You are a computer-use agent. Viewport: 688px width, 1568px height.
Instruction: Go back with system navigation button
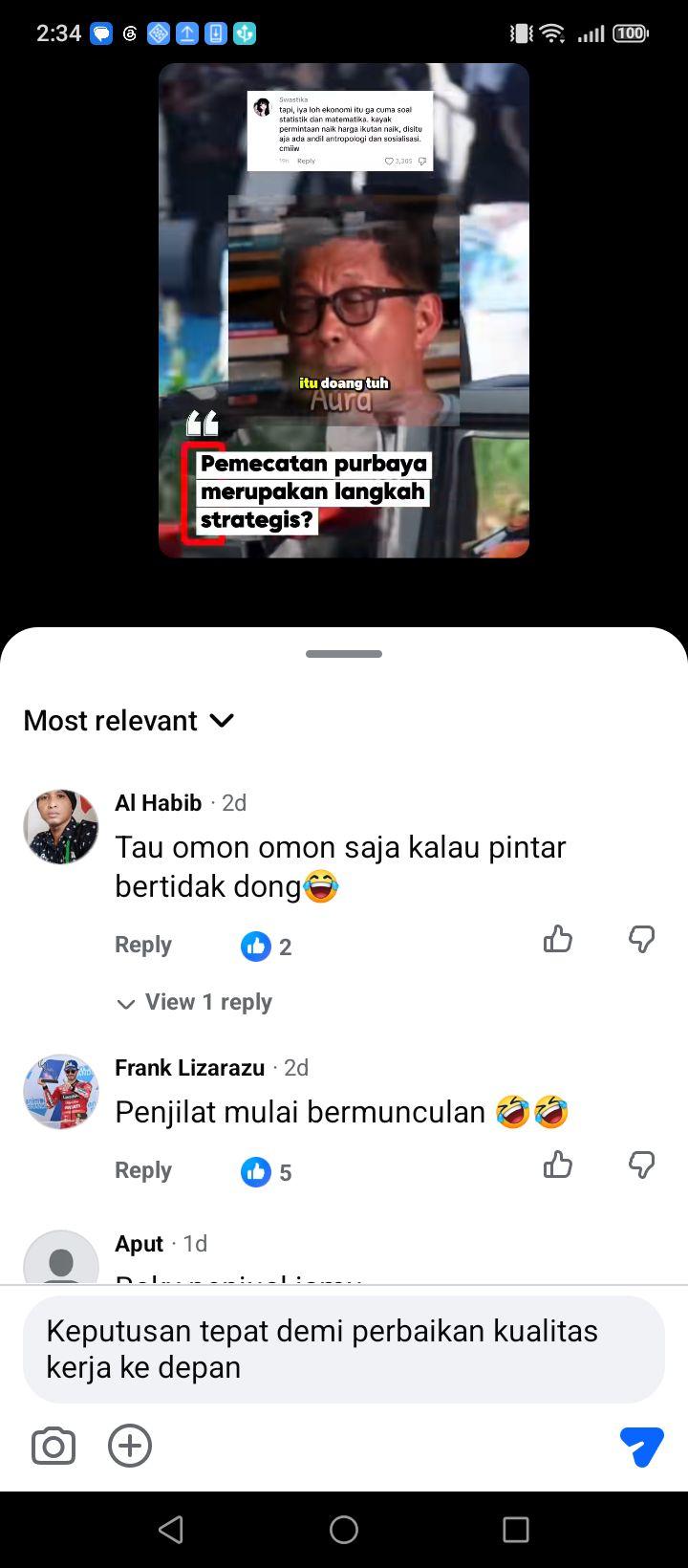(171, 1530)
